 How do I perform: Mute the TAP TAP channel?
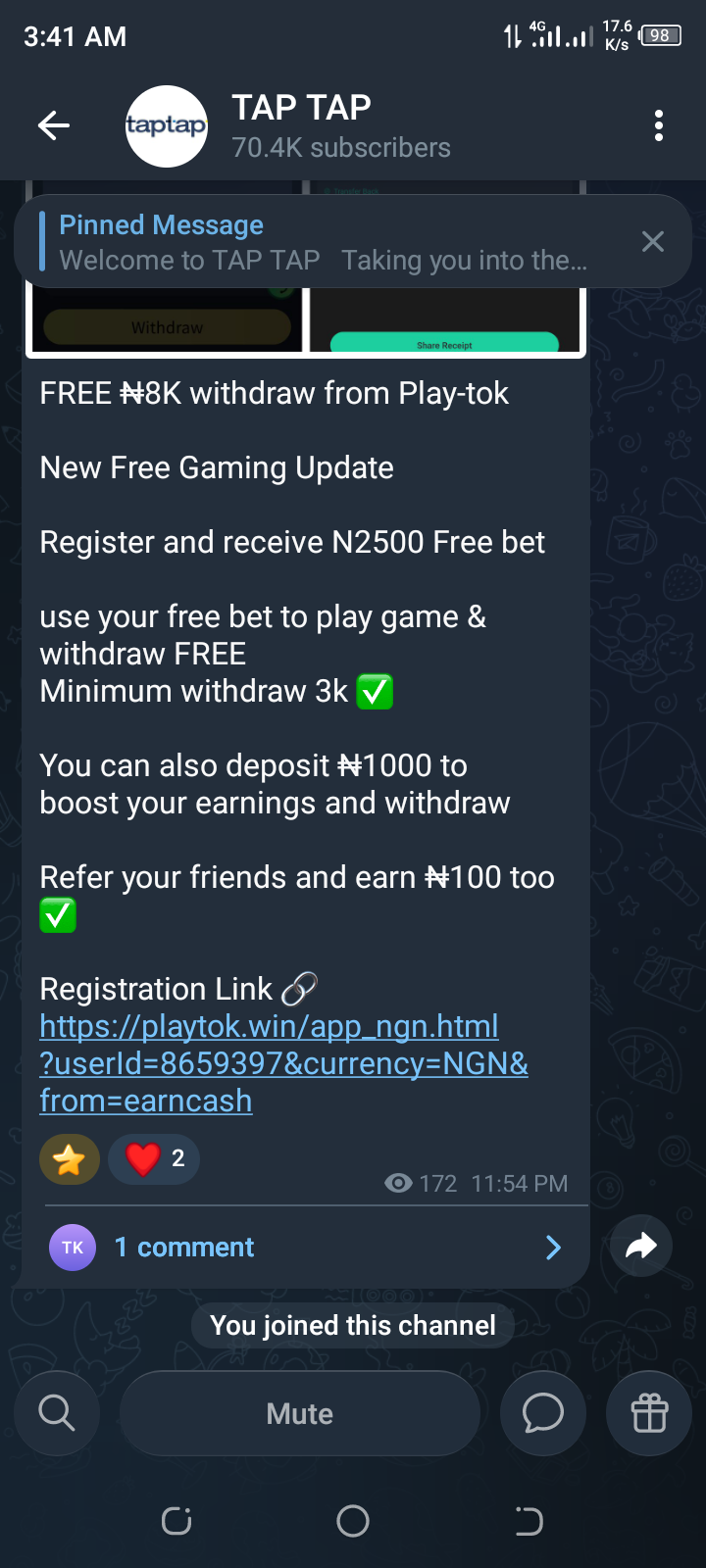coord(299,1413)
